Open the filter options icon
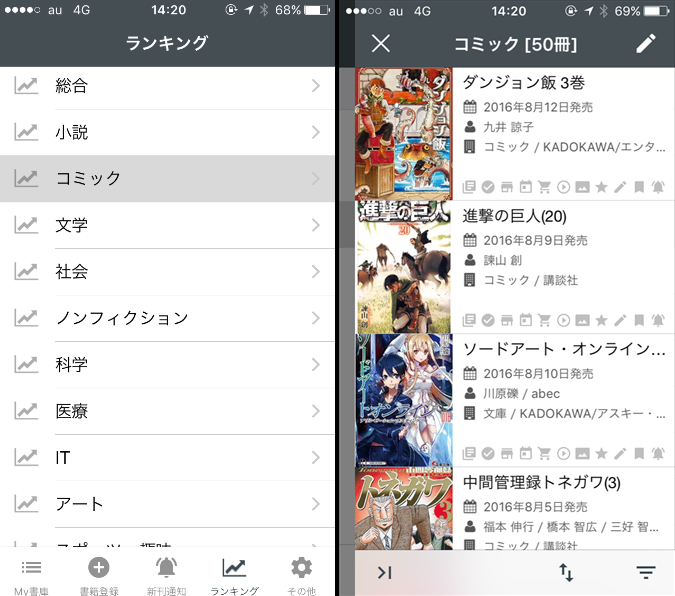 pyautogui.click(x=646, y=573)
